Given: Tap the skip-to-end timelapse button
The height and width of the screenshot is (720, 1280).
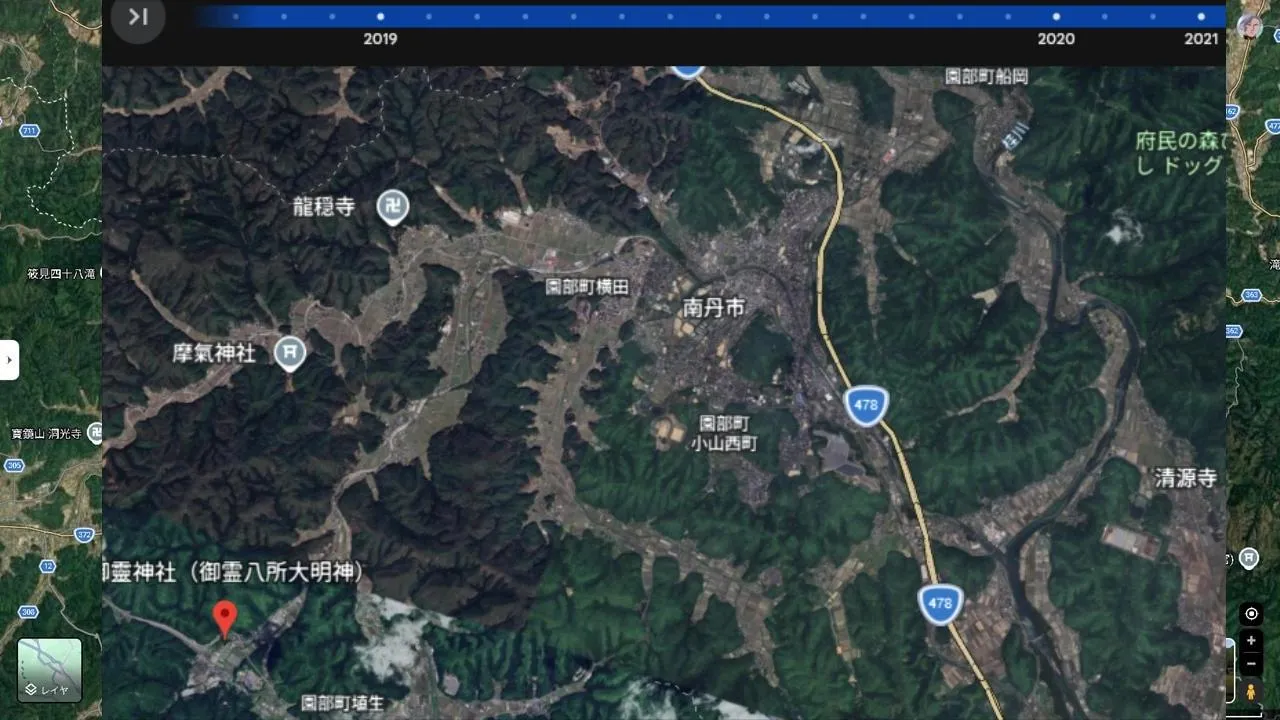Looking at the screenshot, I should (138, 17).
